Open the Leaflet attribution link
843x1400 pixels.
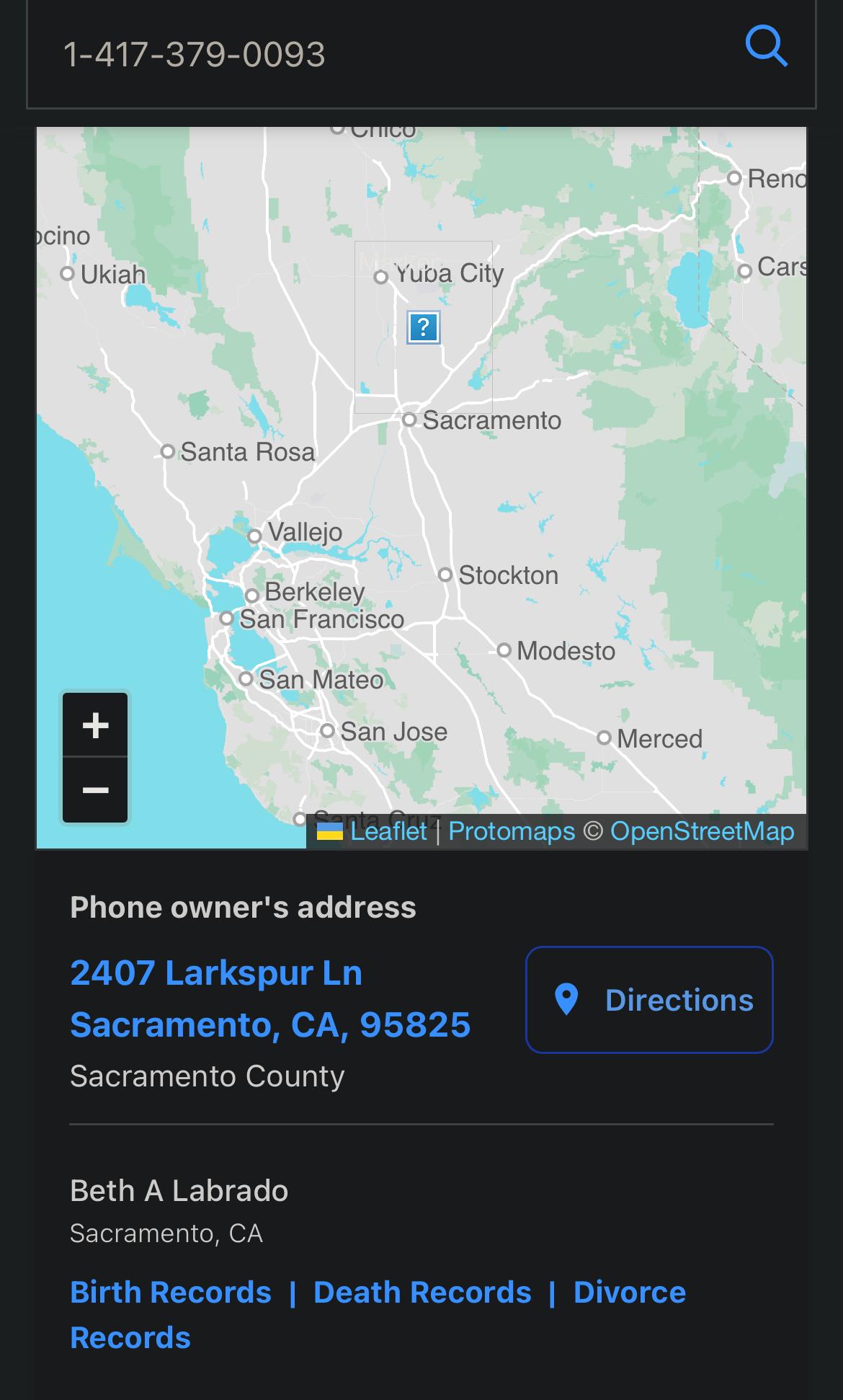(388, 831)
